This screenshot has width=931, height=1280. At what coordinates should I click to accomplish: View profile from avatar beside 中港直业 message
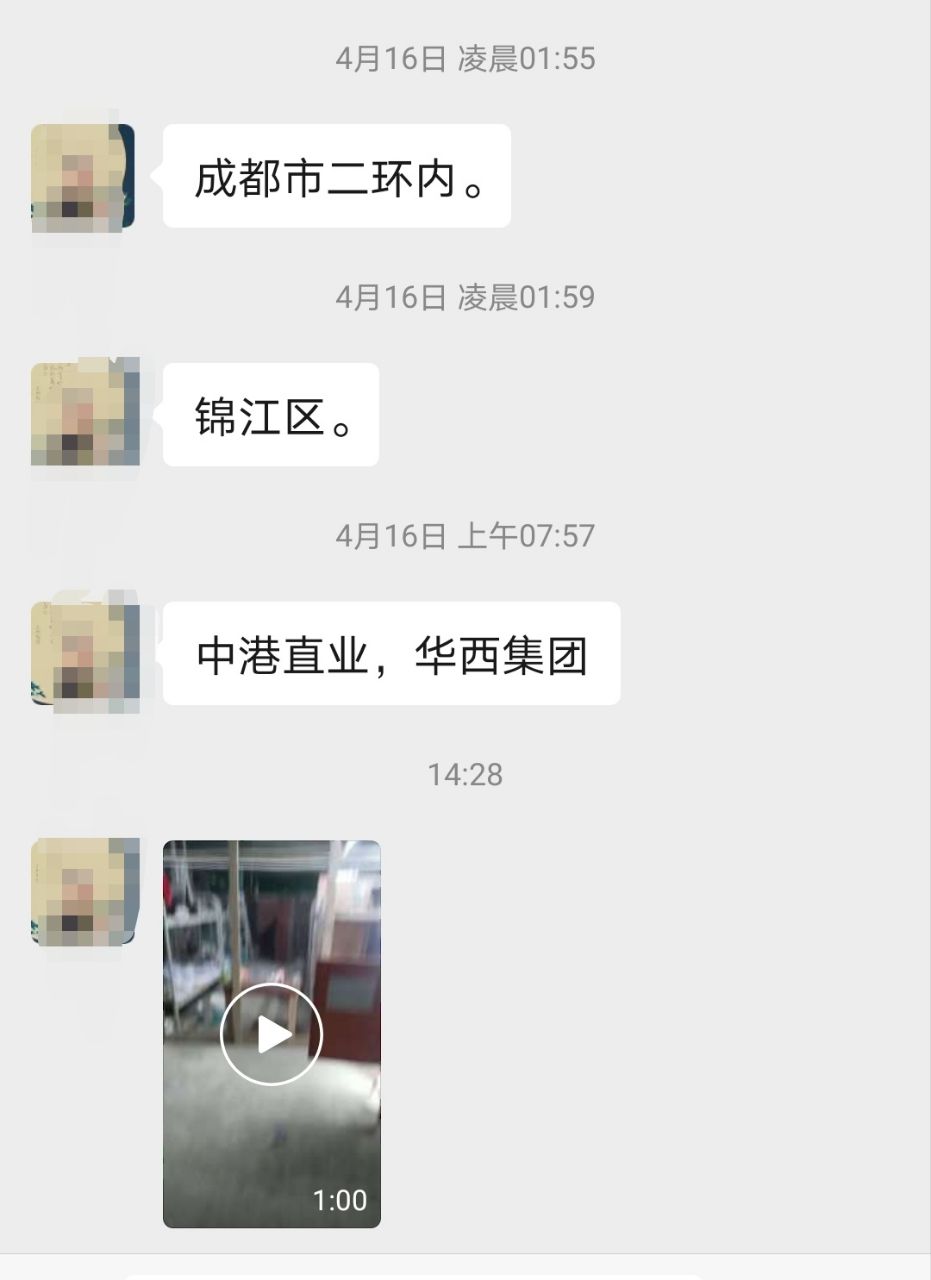click(x=83, y=653)
